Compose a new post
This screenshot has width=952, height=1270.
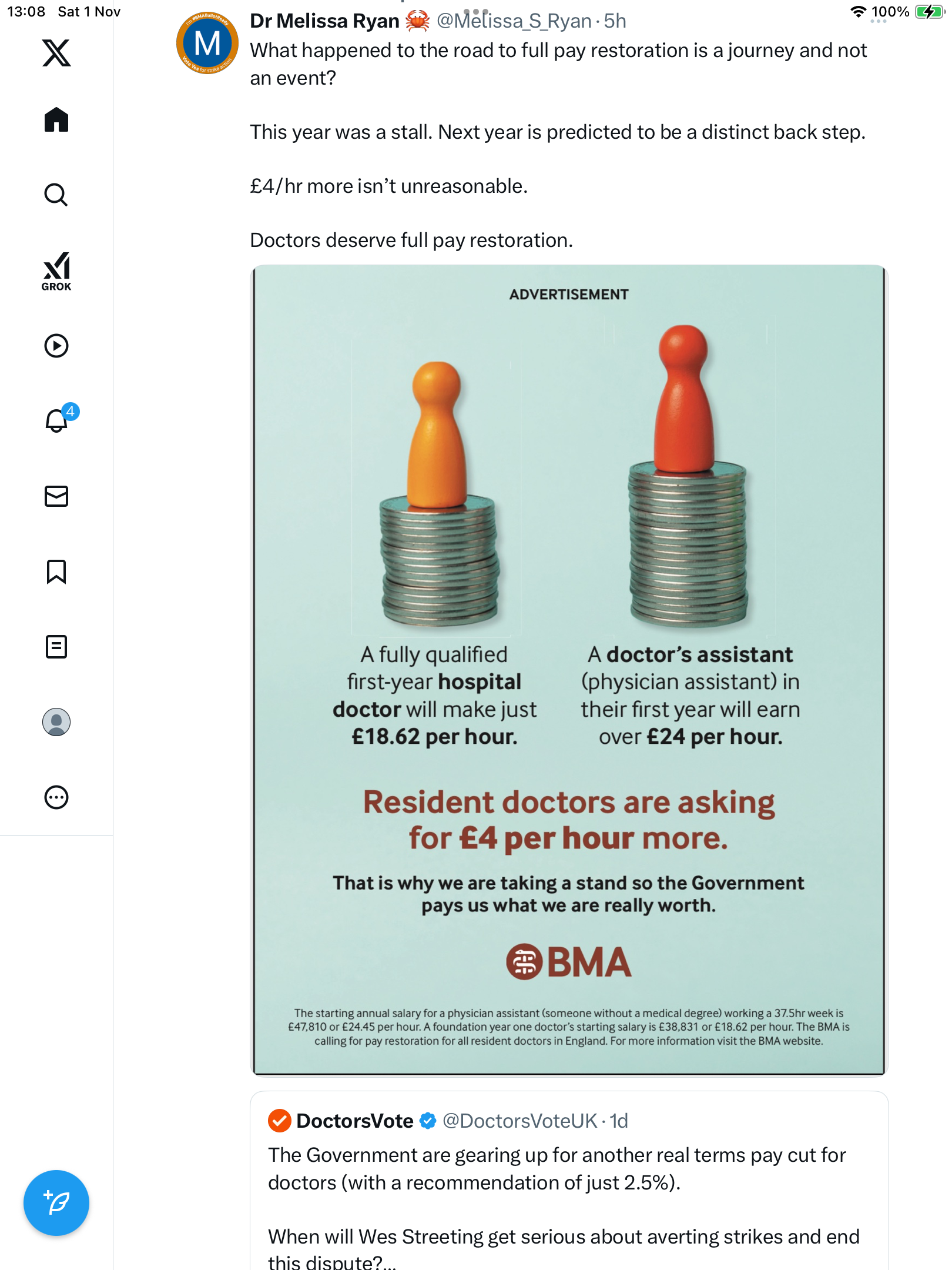tap(56, 1203)
